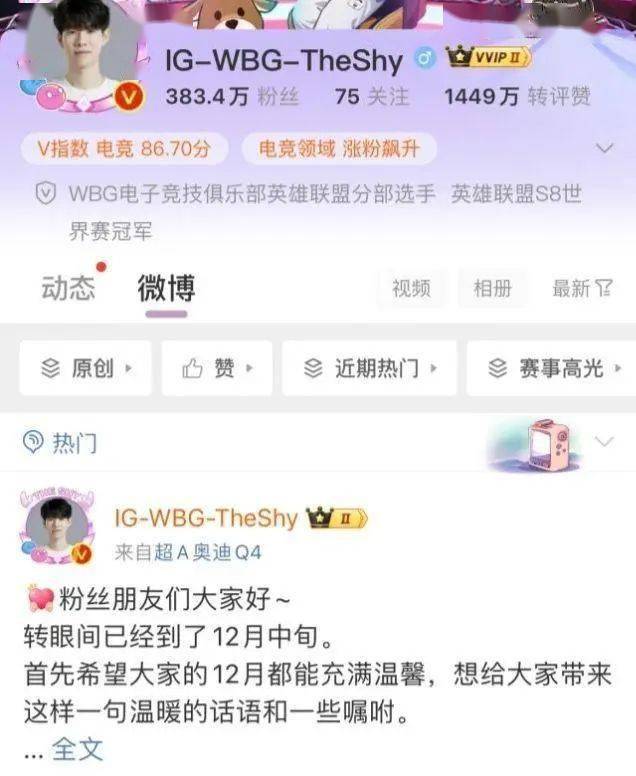This screenshot has width=636, height=776.
Task: Select the 近期热门 filter chip
Action: [369, 369]
